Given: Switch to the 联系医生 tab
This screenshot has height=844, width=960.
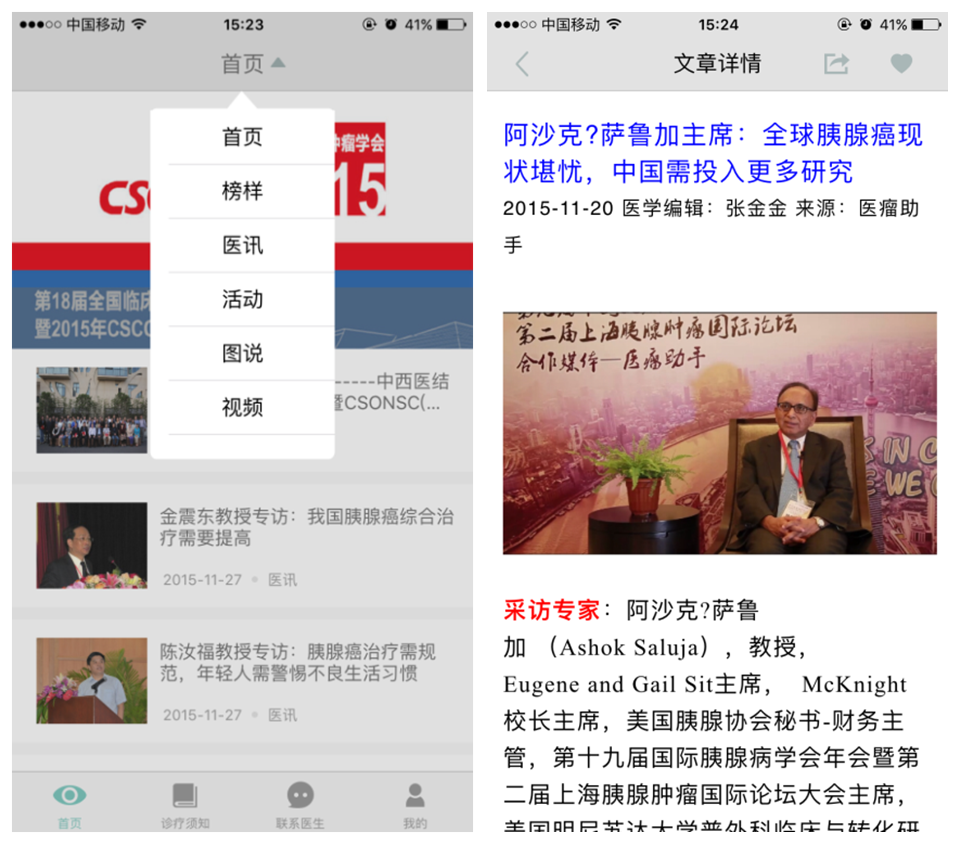Looking at the screenshot, I should (300, 806).
